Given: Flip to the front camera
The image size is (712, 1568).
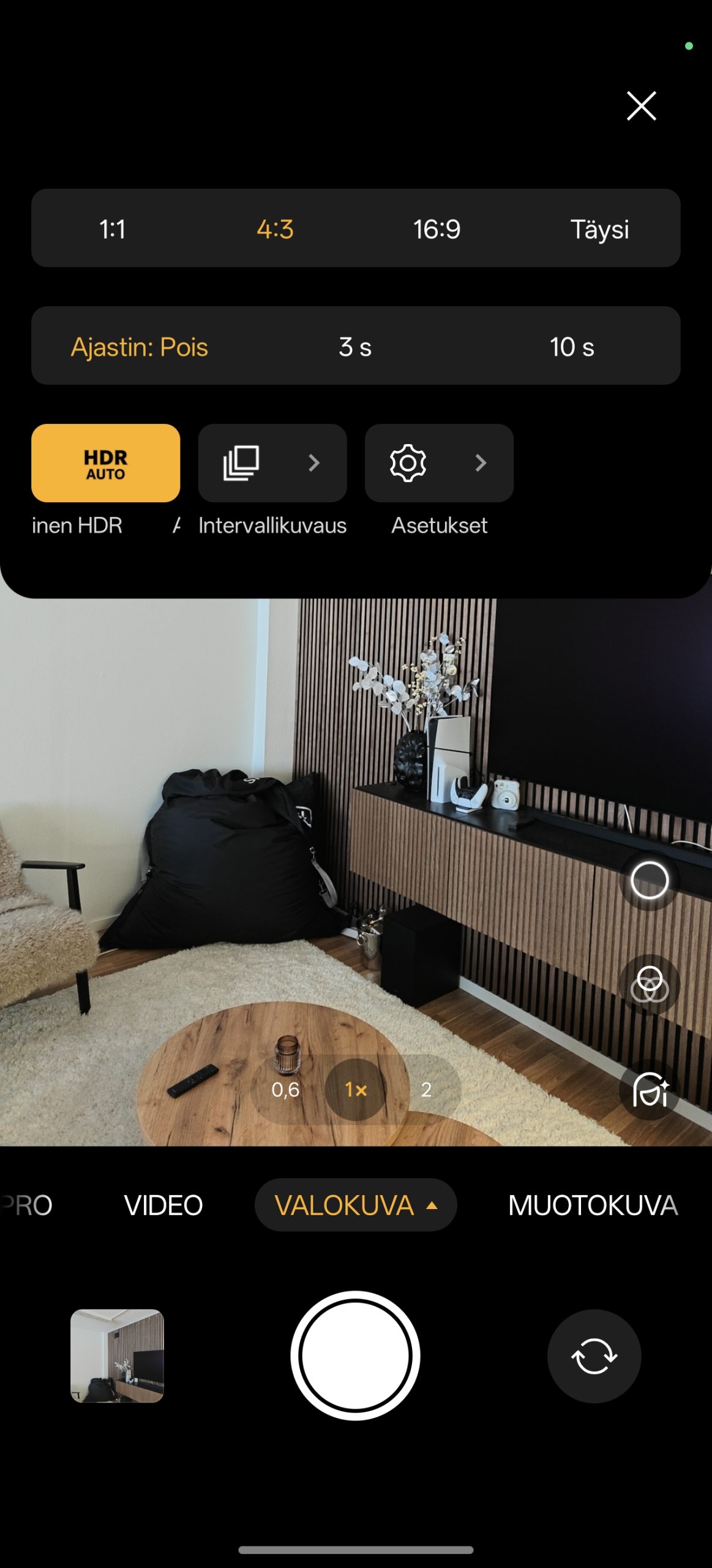Looking at the screenshot, I should pos(594,1356).
